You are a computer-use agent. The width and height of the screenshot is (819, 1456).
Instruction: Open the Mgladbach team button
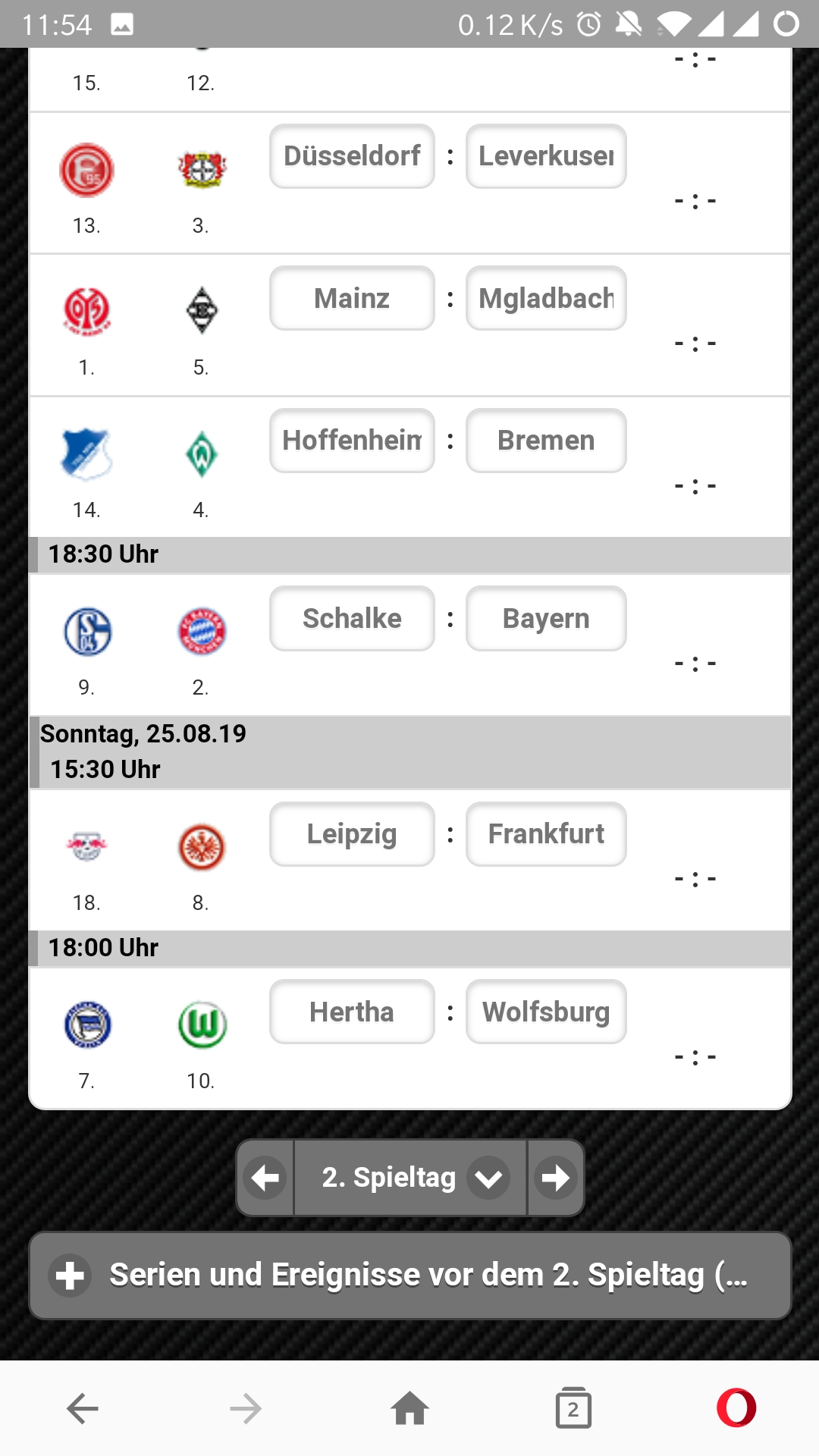pyautogui.click(x=546, y=298)
